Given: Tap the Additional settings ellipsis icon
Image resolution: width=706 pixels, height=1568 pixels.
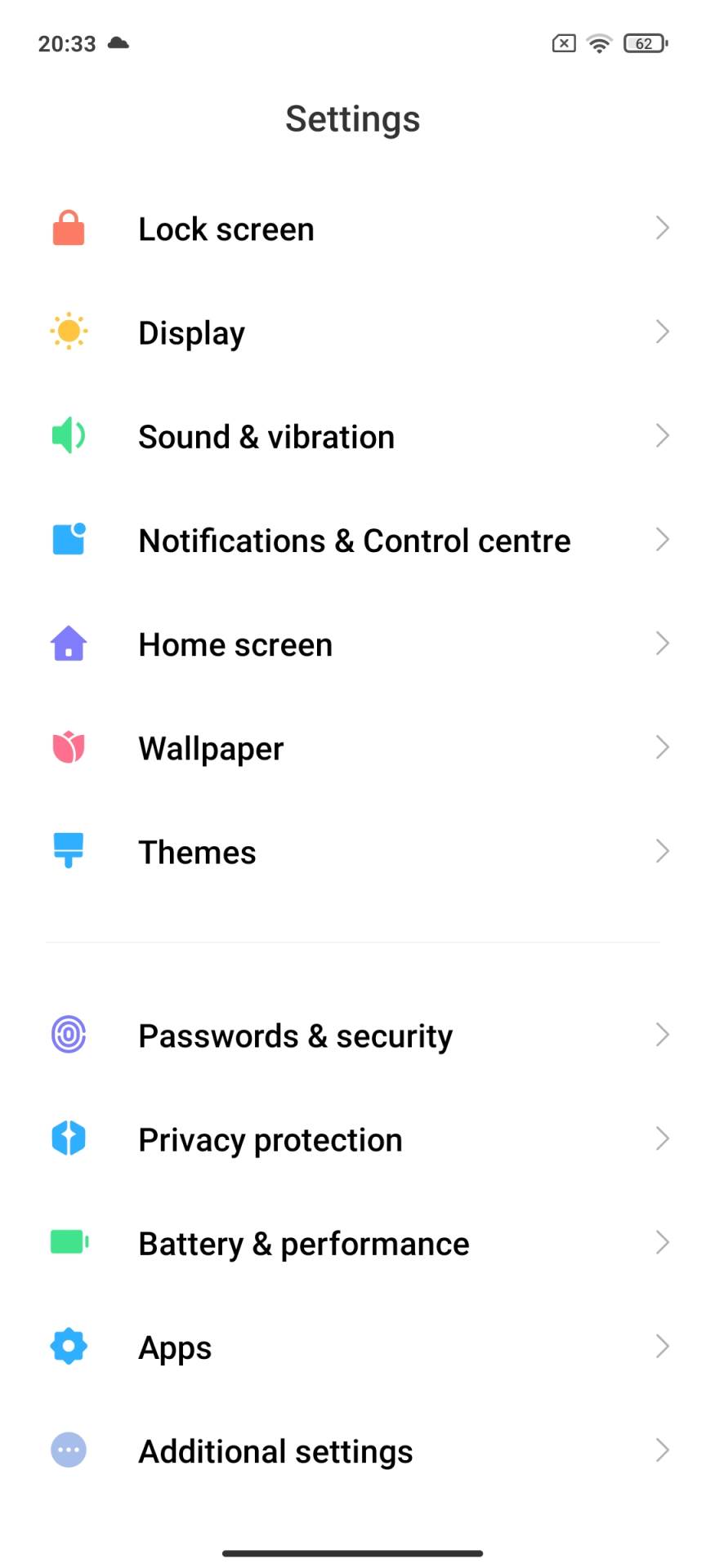Looking at the screenshot, I should click(x=69, y=1450).
